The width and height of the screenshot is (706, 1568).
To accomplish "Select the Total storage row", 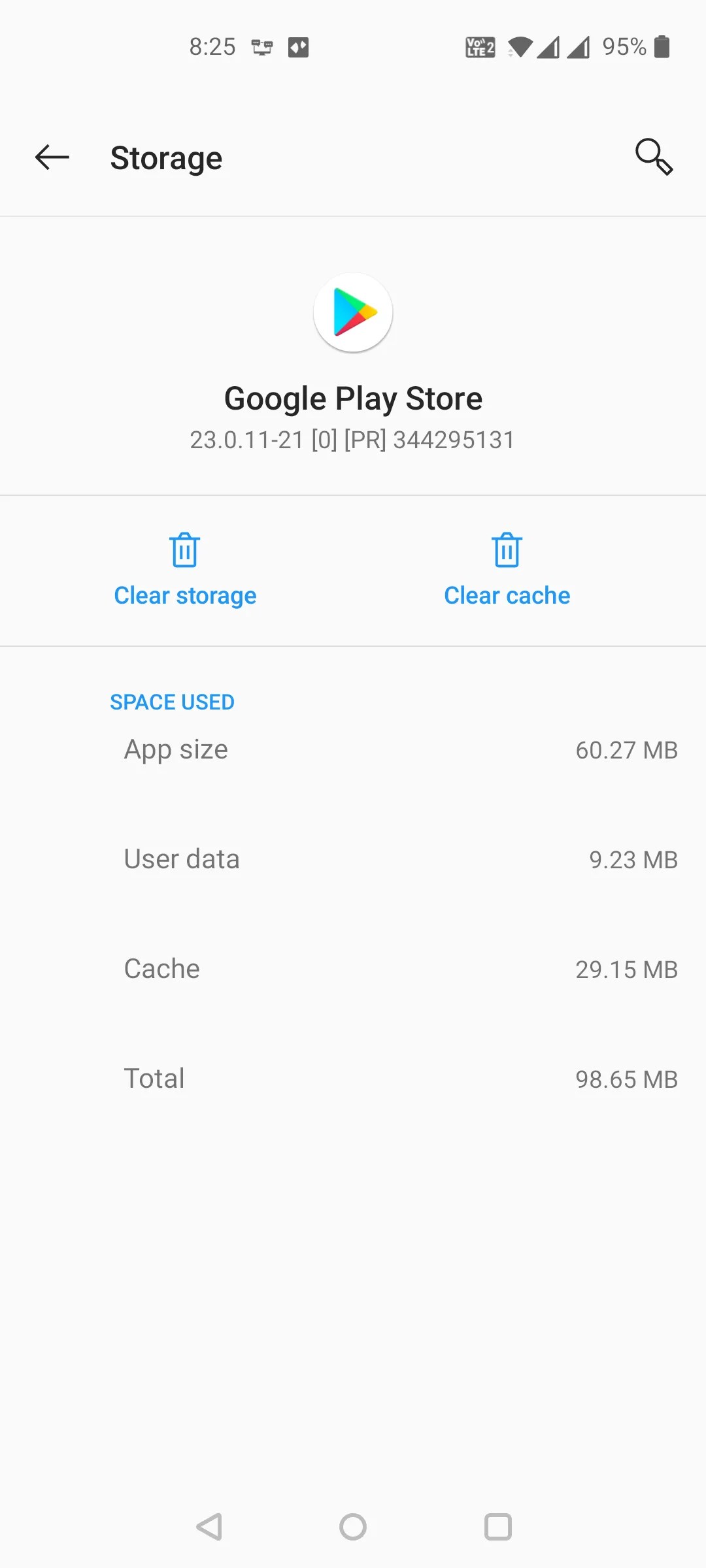I will click(x=353, y=1078).
